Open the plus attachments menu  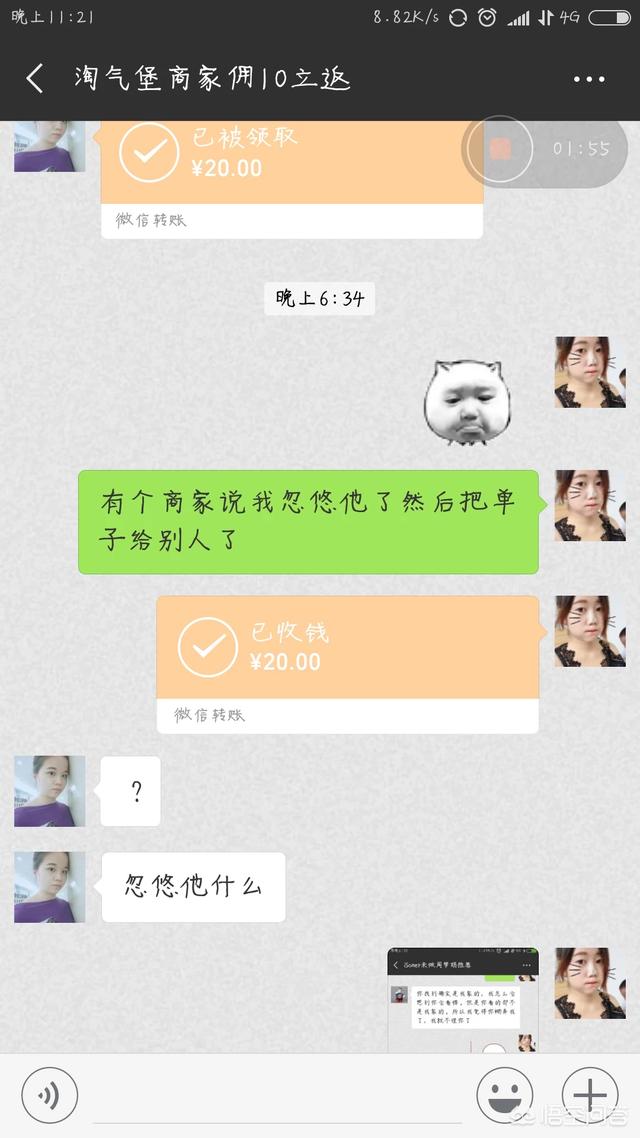[590, 1095]
